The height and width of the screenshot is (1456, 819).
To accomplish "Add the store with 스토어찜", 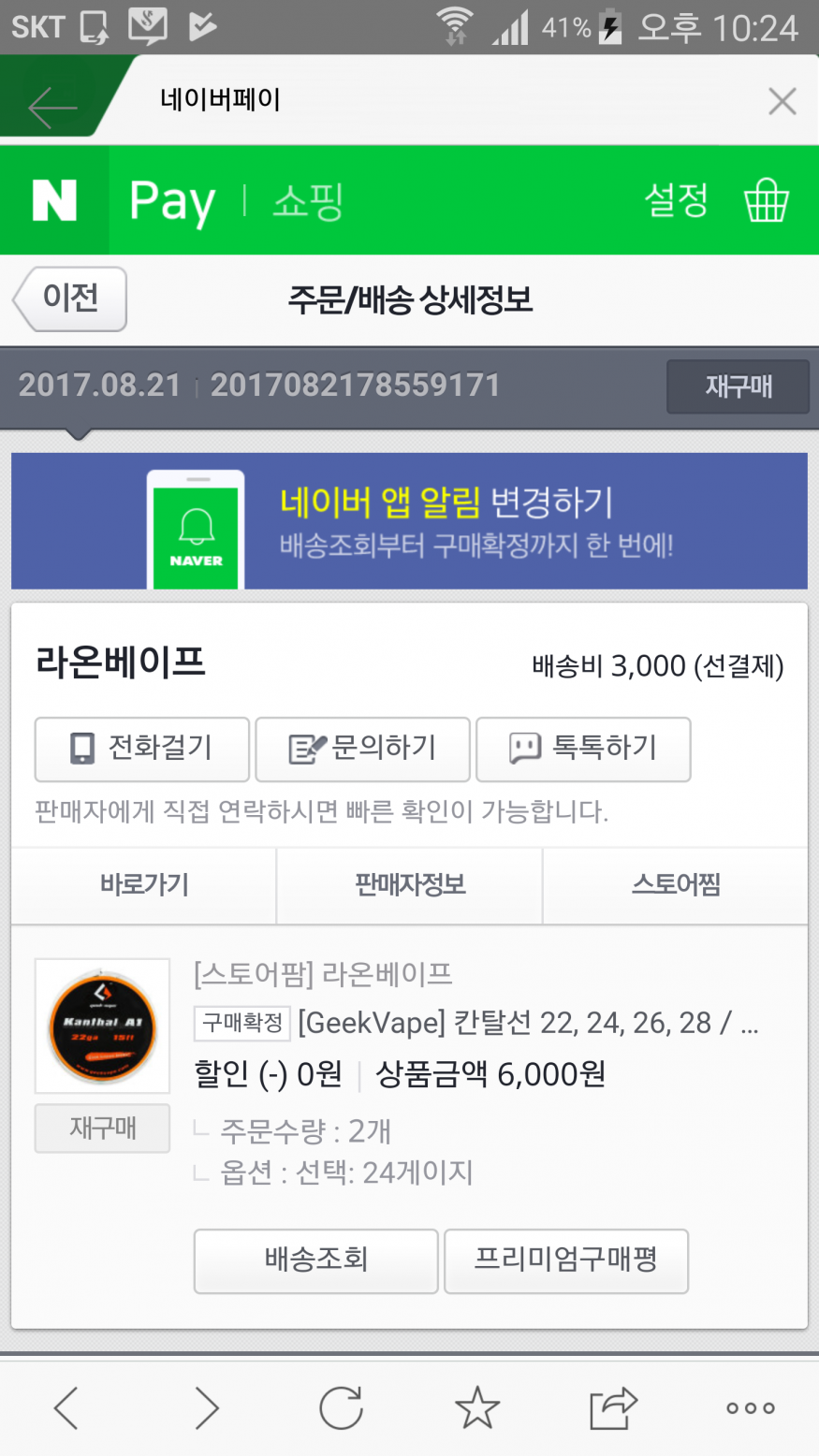I will 676,885.
